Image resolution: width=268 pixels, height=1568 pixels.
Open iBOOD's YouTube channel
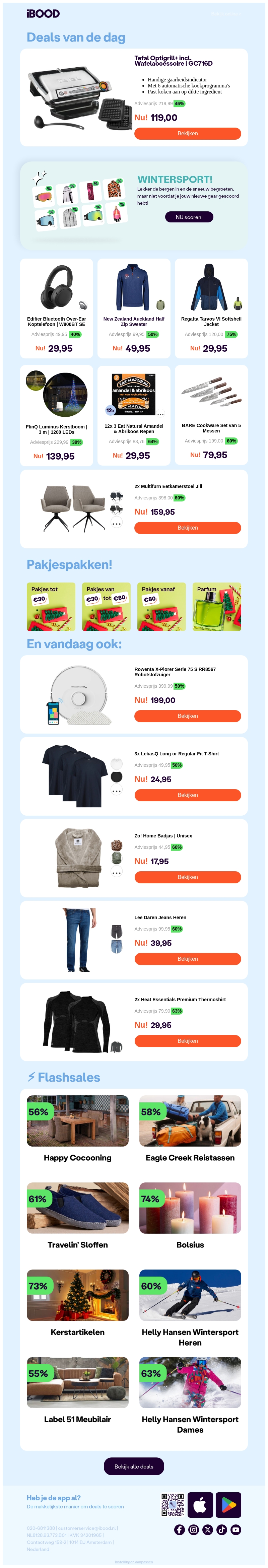click(236, 1530)
